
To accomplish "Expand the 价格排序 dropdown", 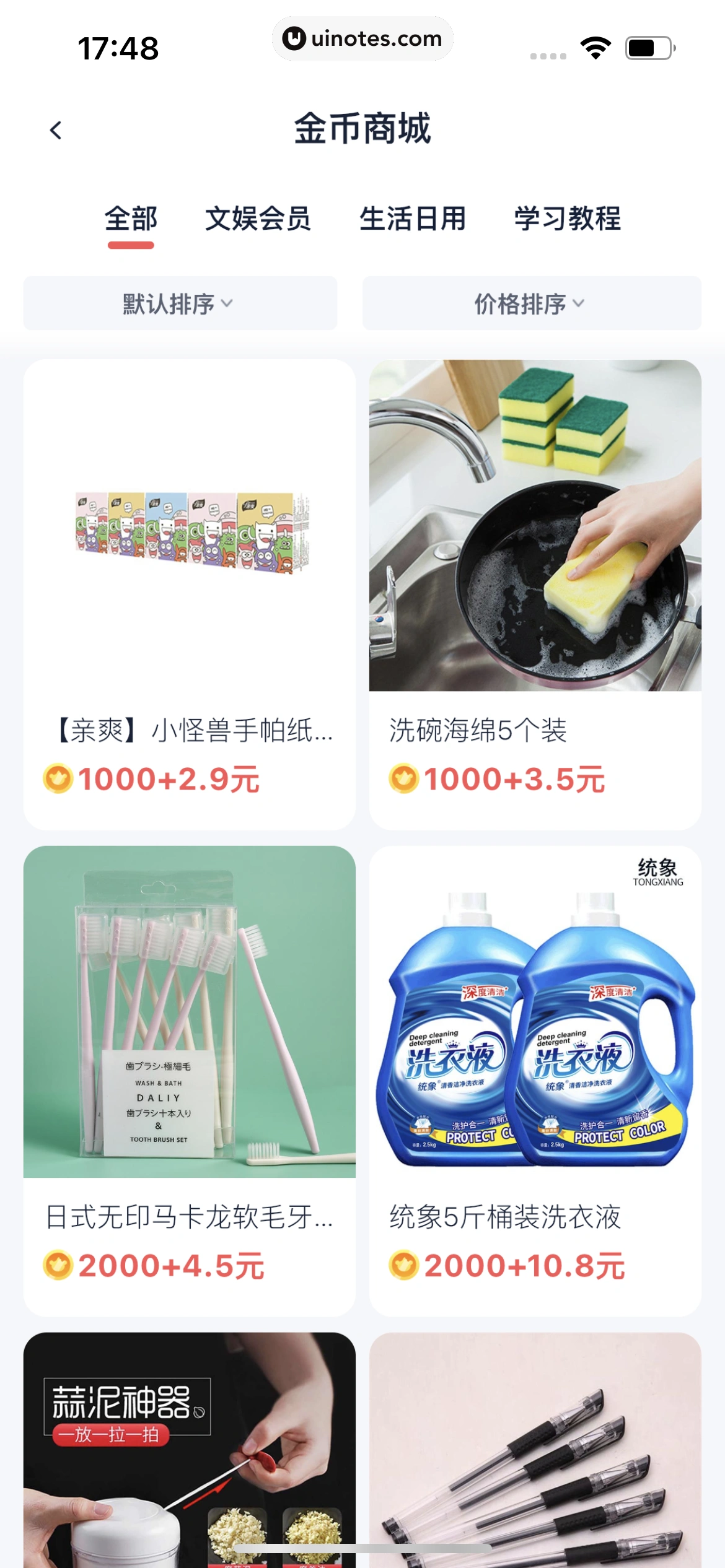I will tap(532, 303).
